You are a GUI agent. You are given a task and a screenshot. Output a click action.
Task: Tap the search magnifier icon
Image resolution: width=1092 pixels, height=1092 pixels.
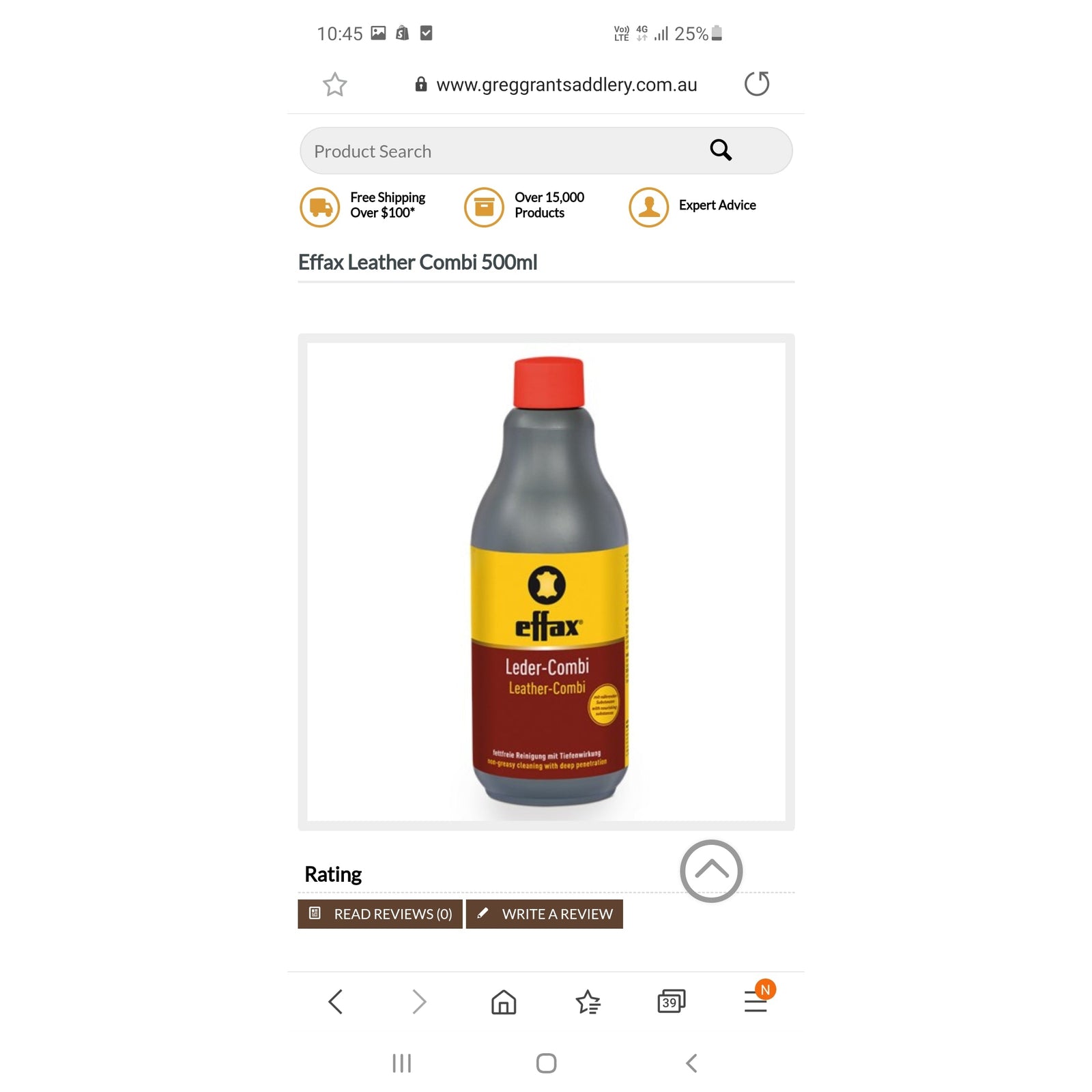click(x=721, y=150)
